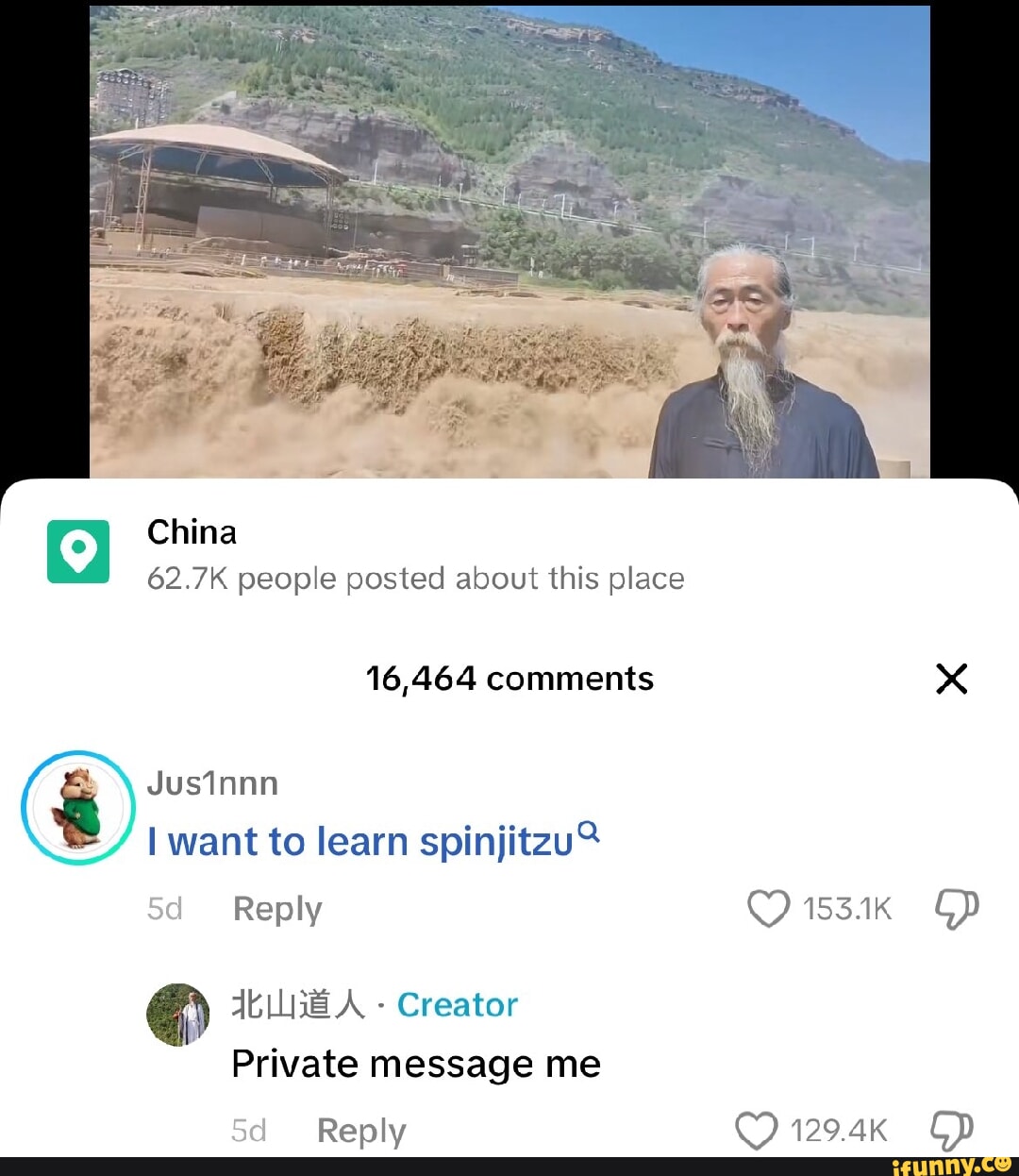Like Jus1nnn's comment with the heart icon
This screenshot has width=1019, height=1176.
pyautogui.click(x=769, y=909)
